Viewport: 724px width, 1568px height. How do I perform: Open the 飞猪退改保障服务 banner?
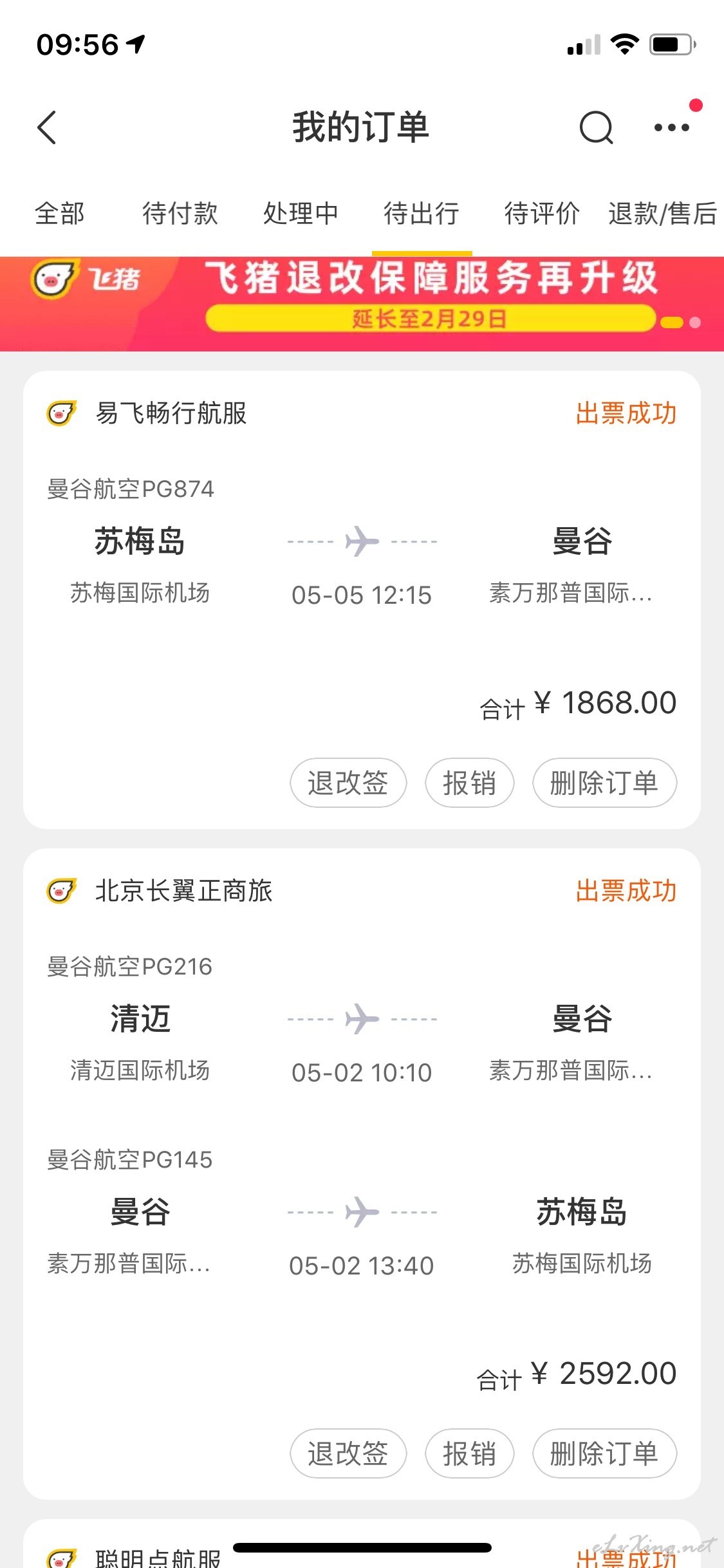click(x=362, y=304)
